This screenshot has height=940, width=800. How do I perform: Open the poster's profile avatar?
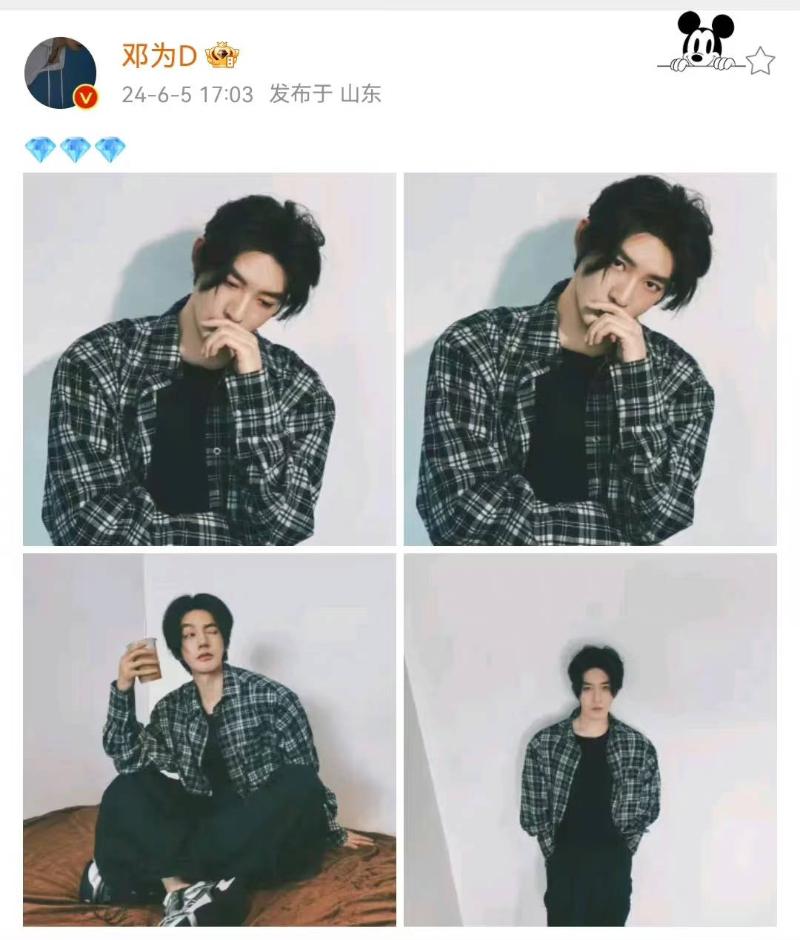(60, 72)
